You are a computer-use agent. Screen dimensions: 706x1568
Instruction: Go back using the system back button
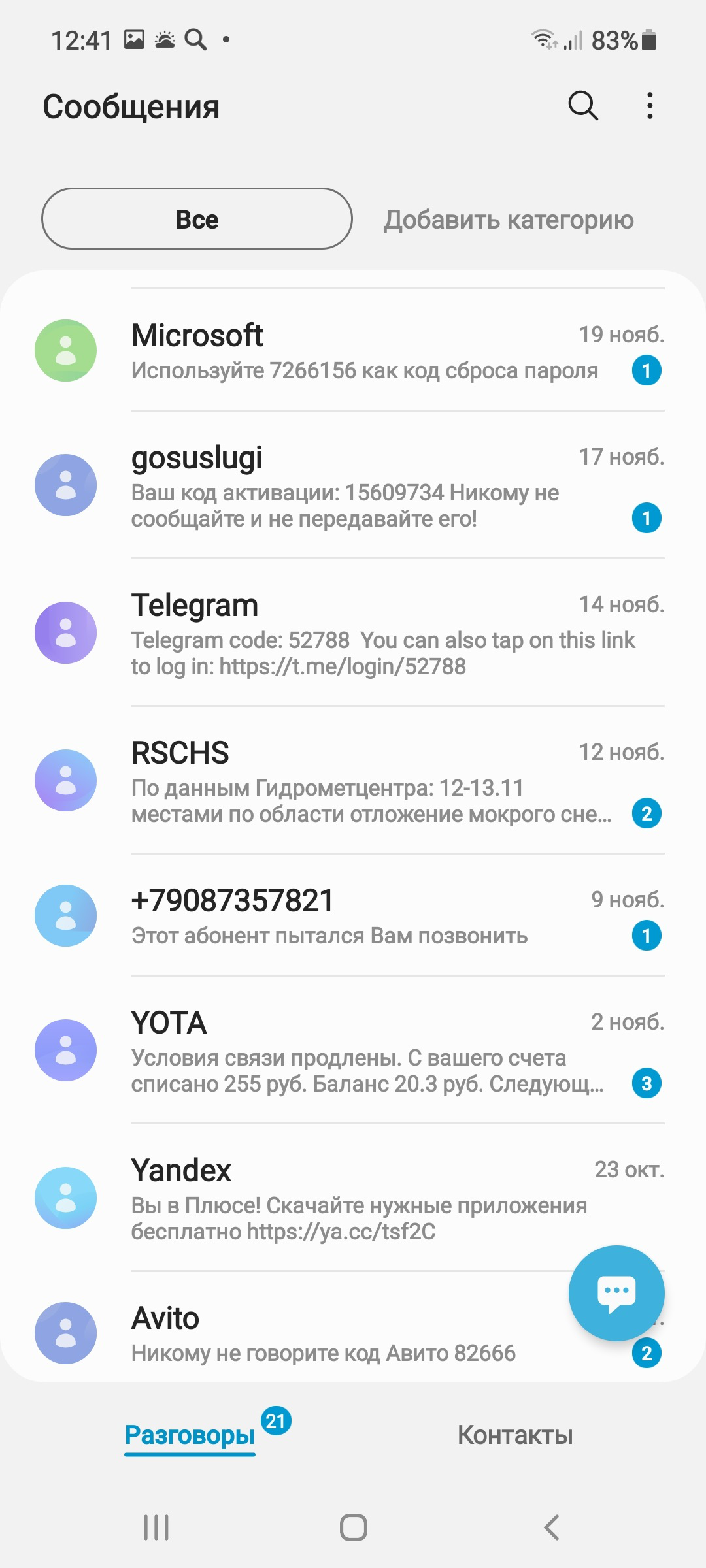pos(551,1527)
